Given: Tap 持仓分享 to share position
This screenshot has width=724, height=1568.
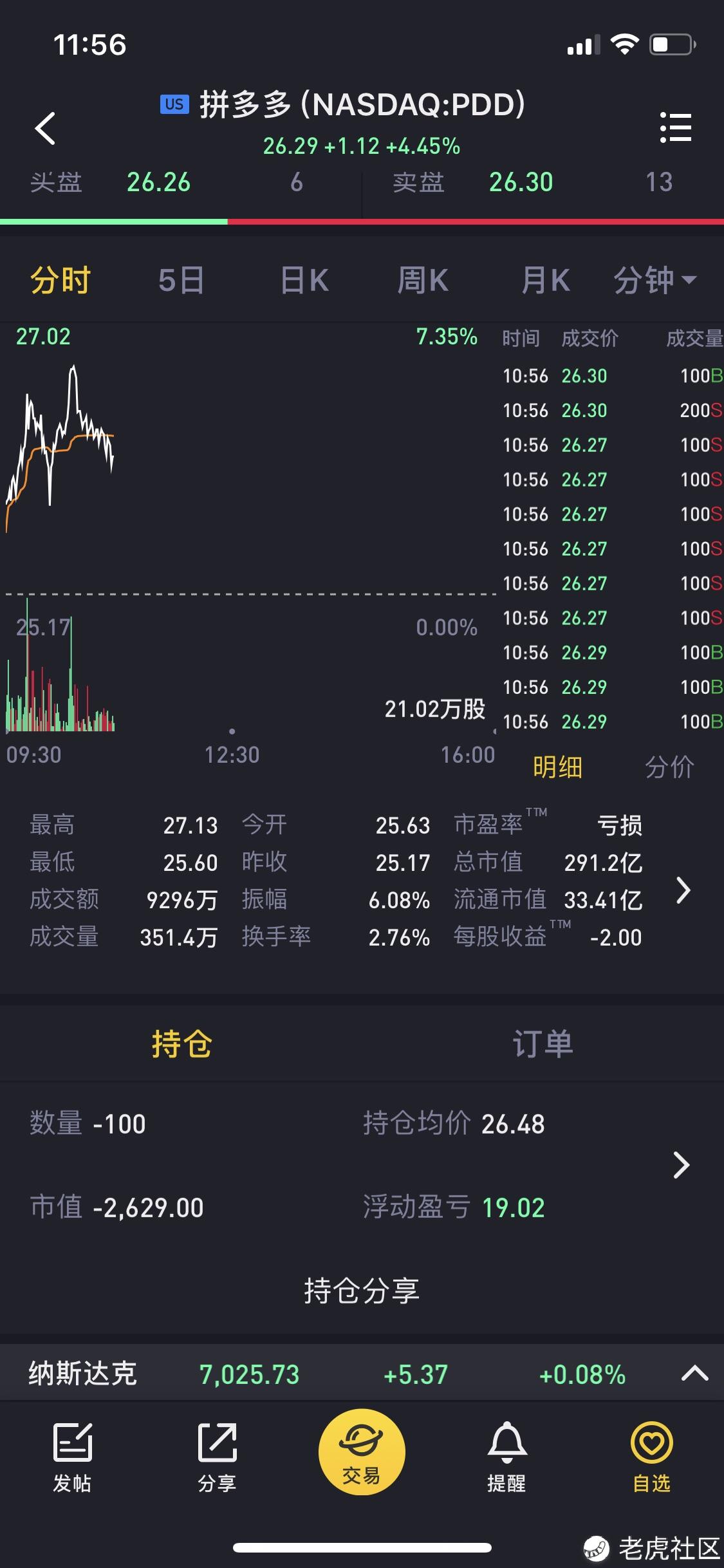Looking at the screenshot, I should tap(362, 1291).
